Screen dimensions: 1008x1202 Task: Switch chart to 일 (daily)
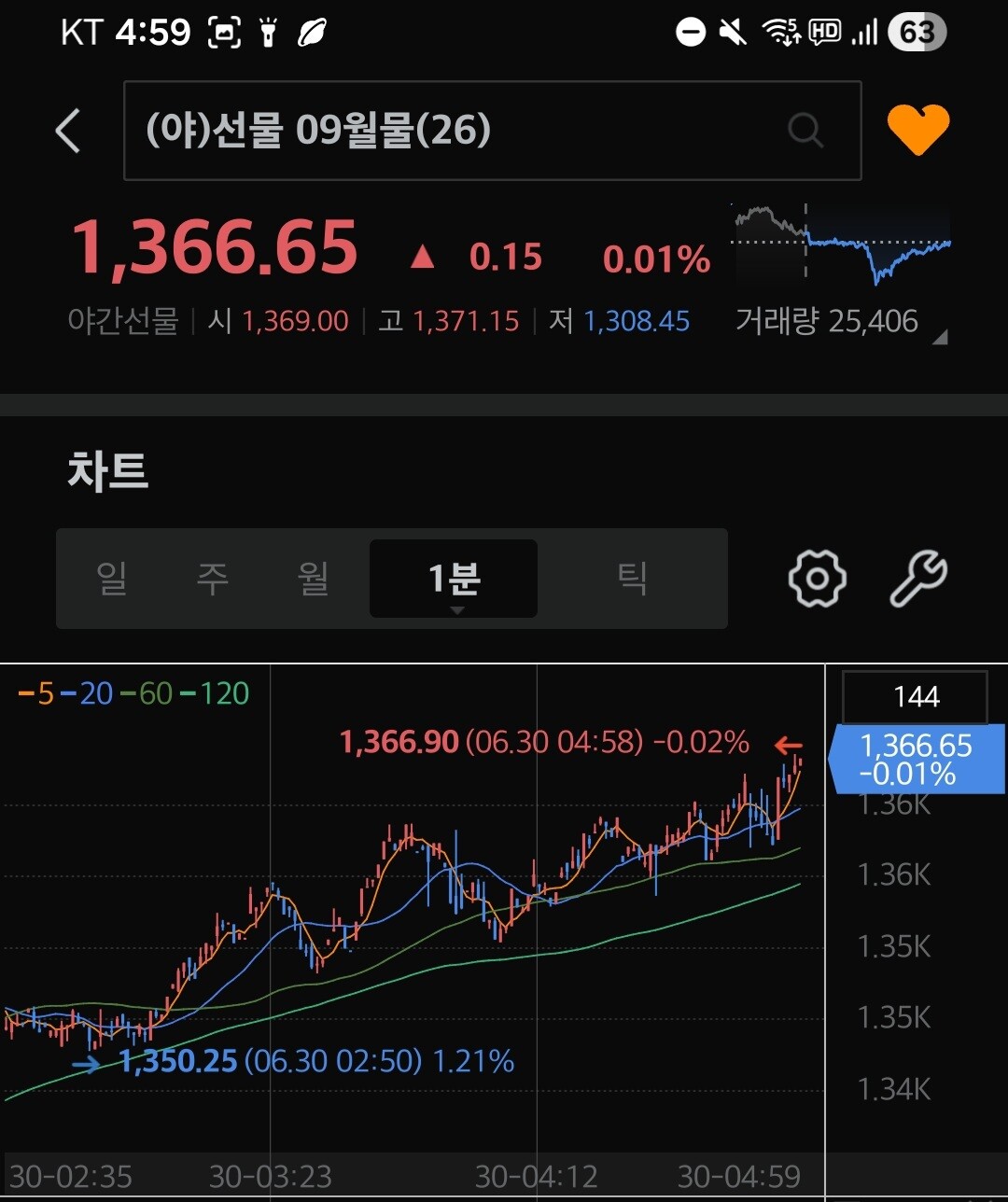pyautogui.click(x=112, y=579)
